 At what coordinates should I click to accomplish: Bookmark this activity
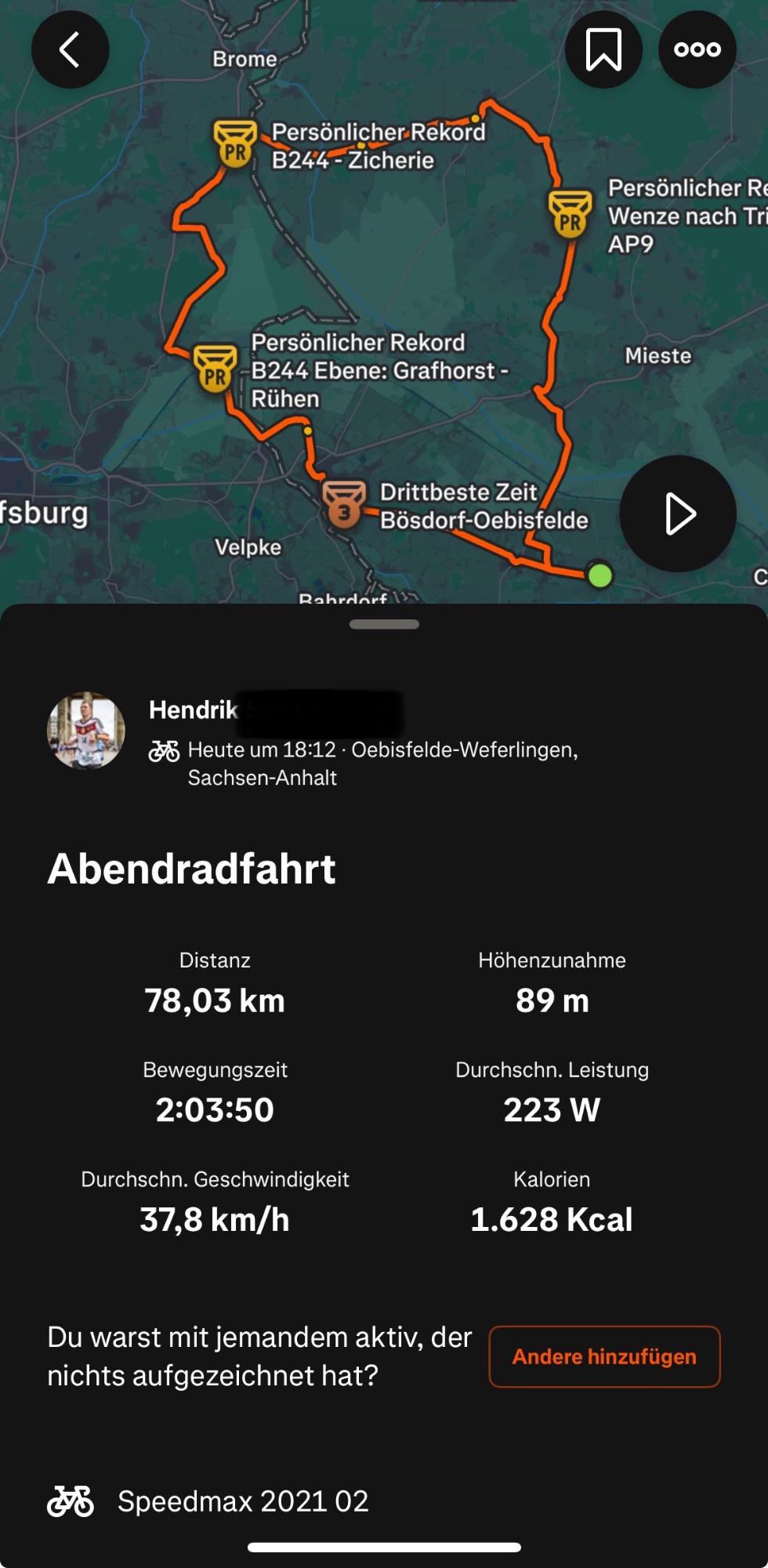tap(603, 49)
